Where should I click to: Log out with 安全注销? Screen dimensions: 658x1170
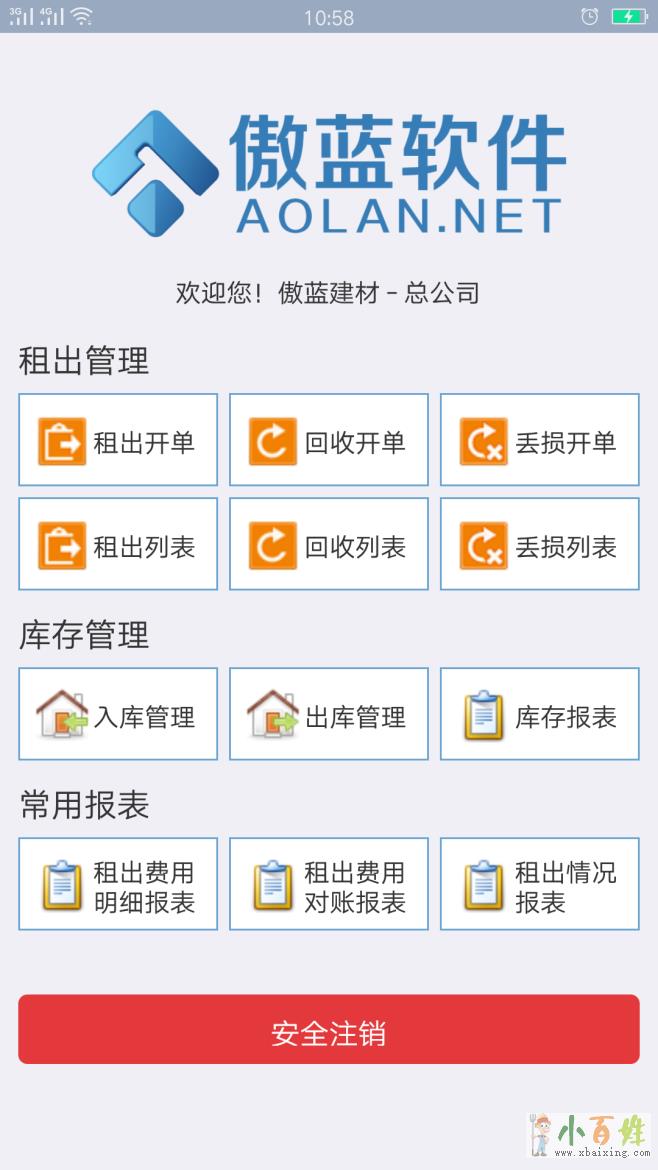point(329,1029)
